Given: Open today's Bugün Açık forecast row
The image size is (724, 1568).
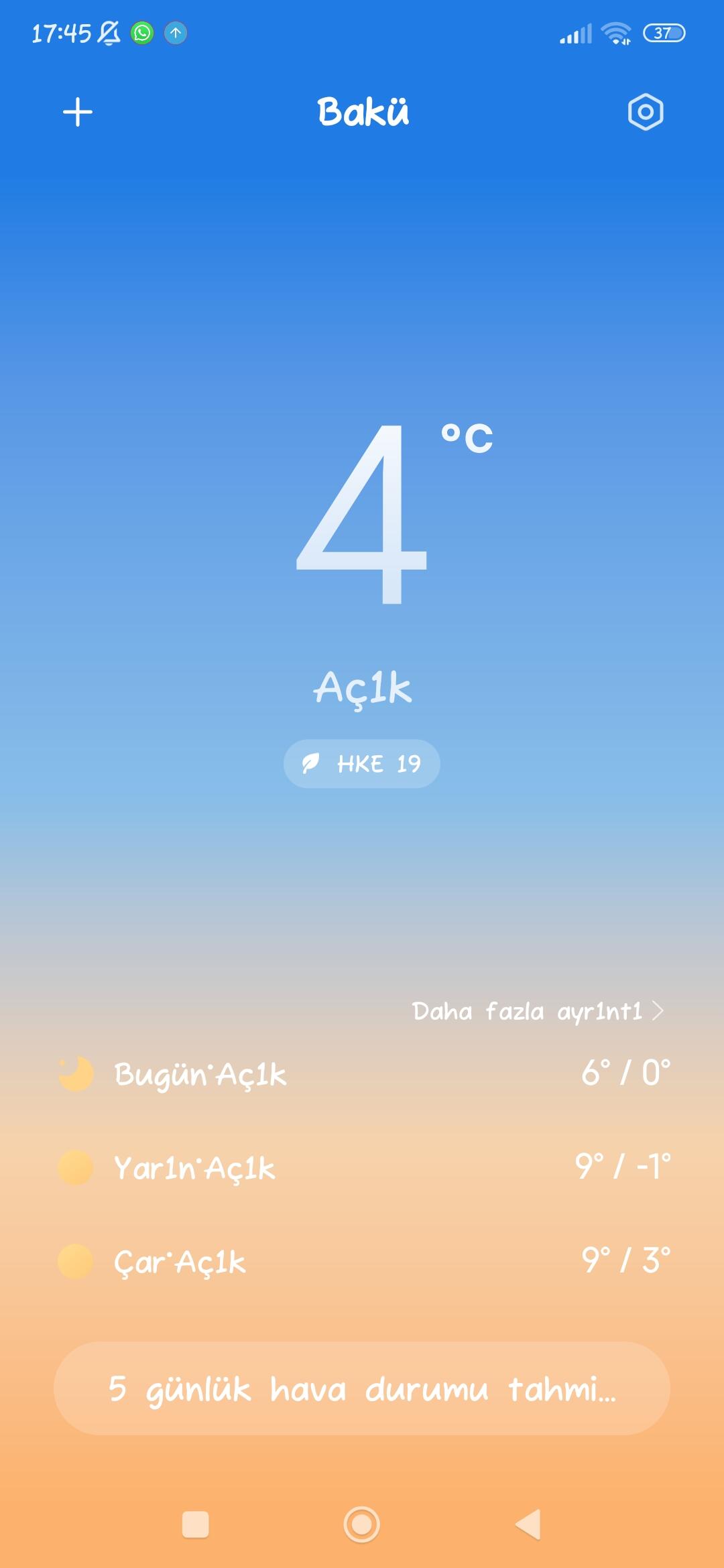Looking at the screenshot, I should pos(362,1074).
